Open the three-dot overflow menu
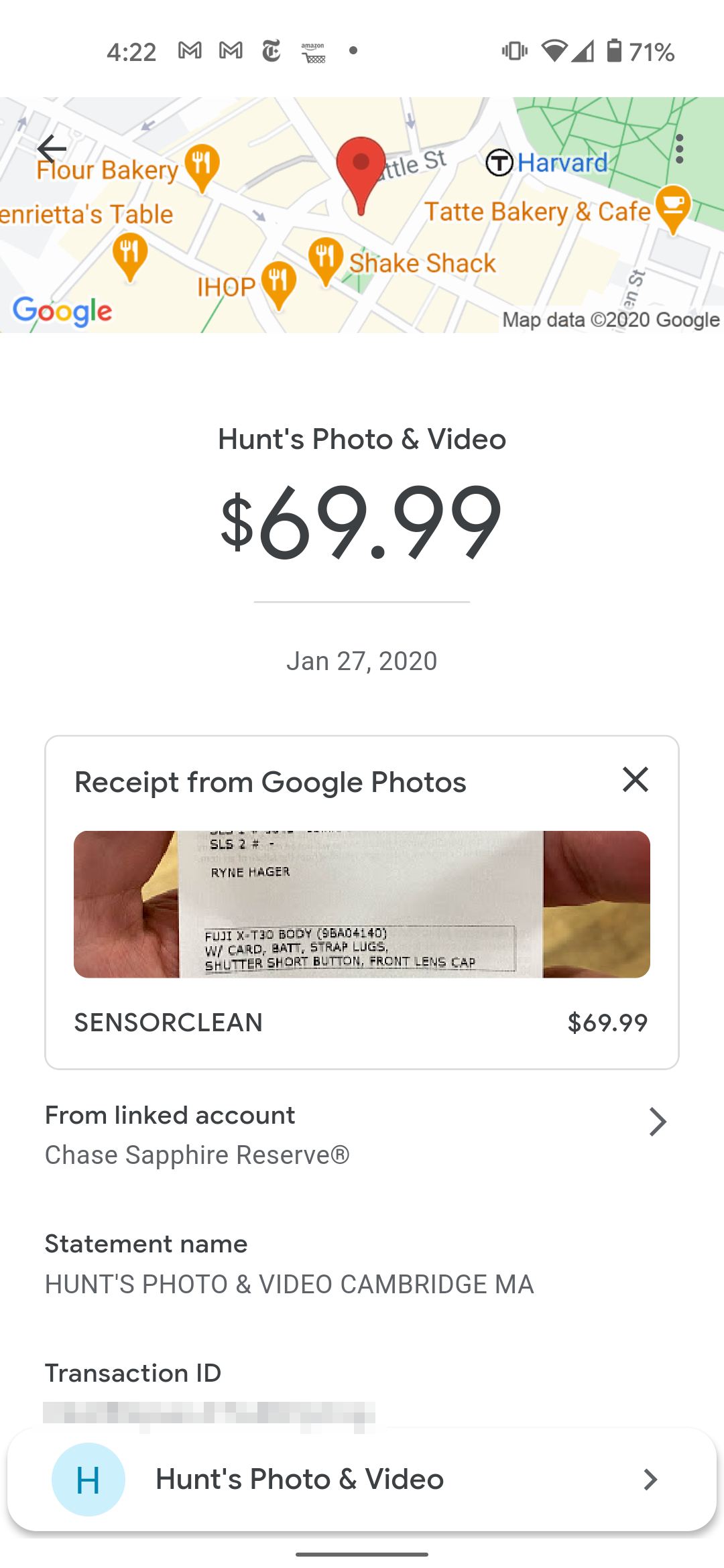This screenshot has height=1568, width=724. coord(680,149)
